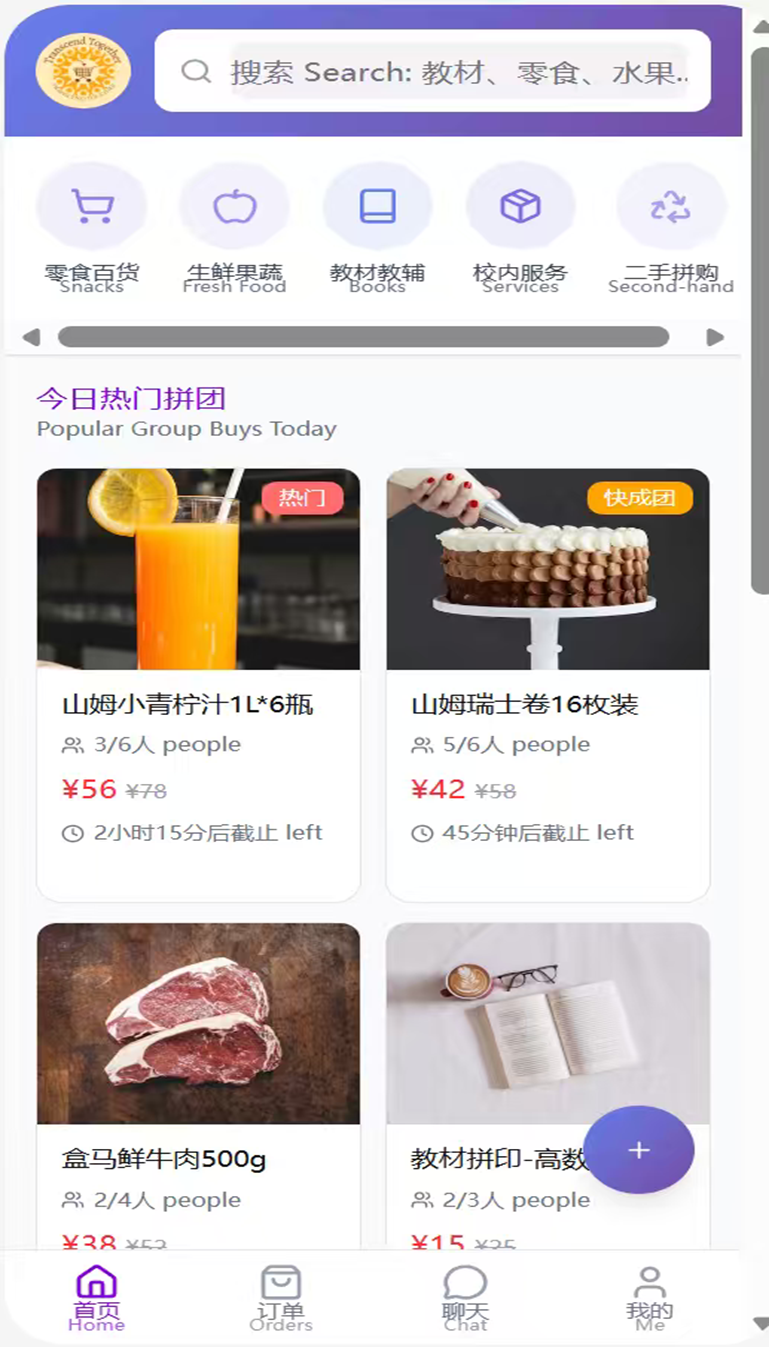Screen dimensions: 769x1347
Task: Tap the floating plus button
Action: [639, 1150]
